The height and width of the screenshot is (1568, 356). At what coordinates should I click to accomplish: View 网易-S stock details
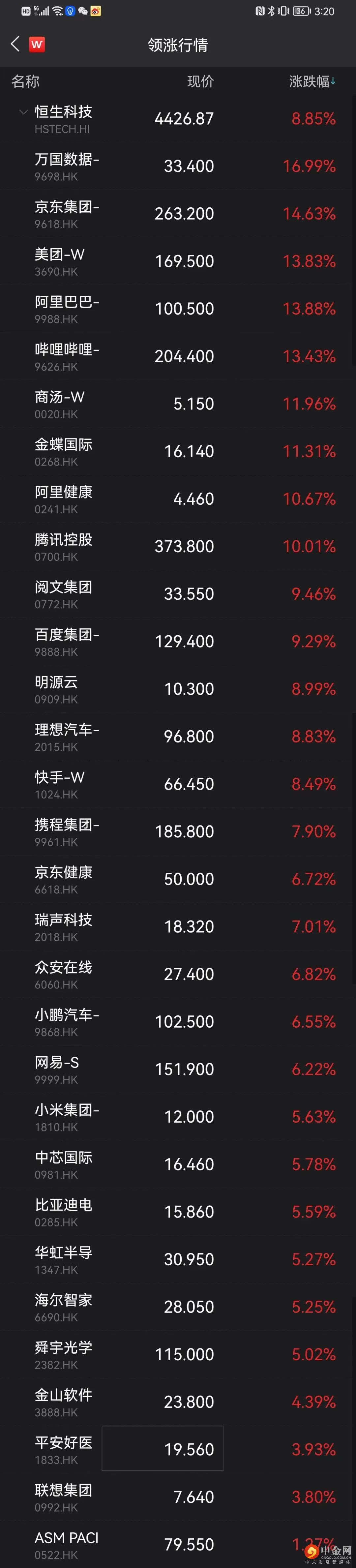(57, 1068)
